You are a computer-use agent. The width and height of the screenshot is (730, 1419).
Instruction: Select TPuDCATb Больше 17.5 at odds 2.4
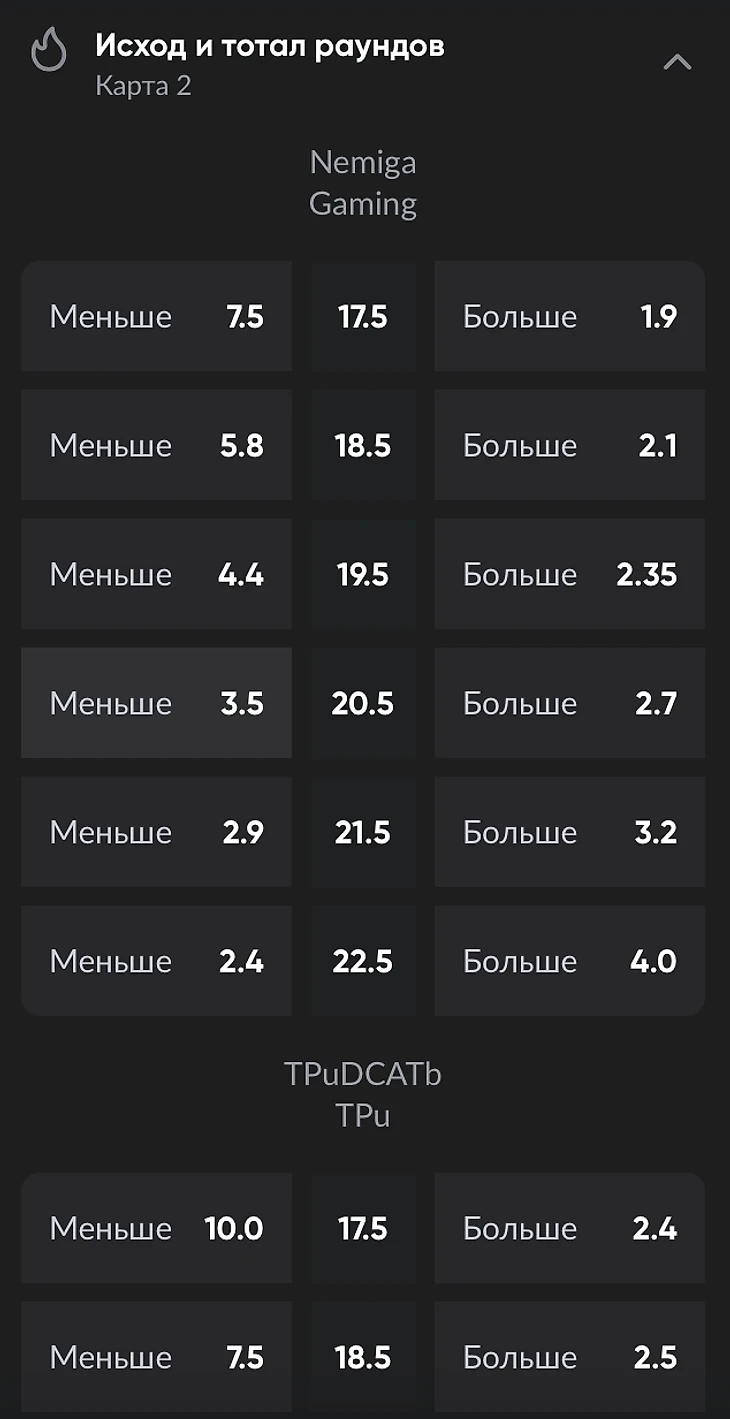point(569,1228)
